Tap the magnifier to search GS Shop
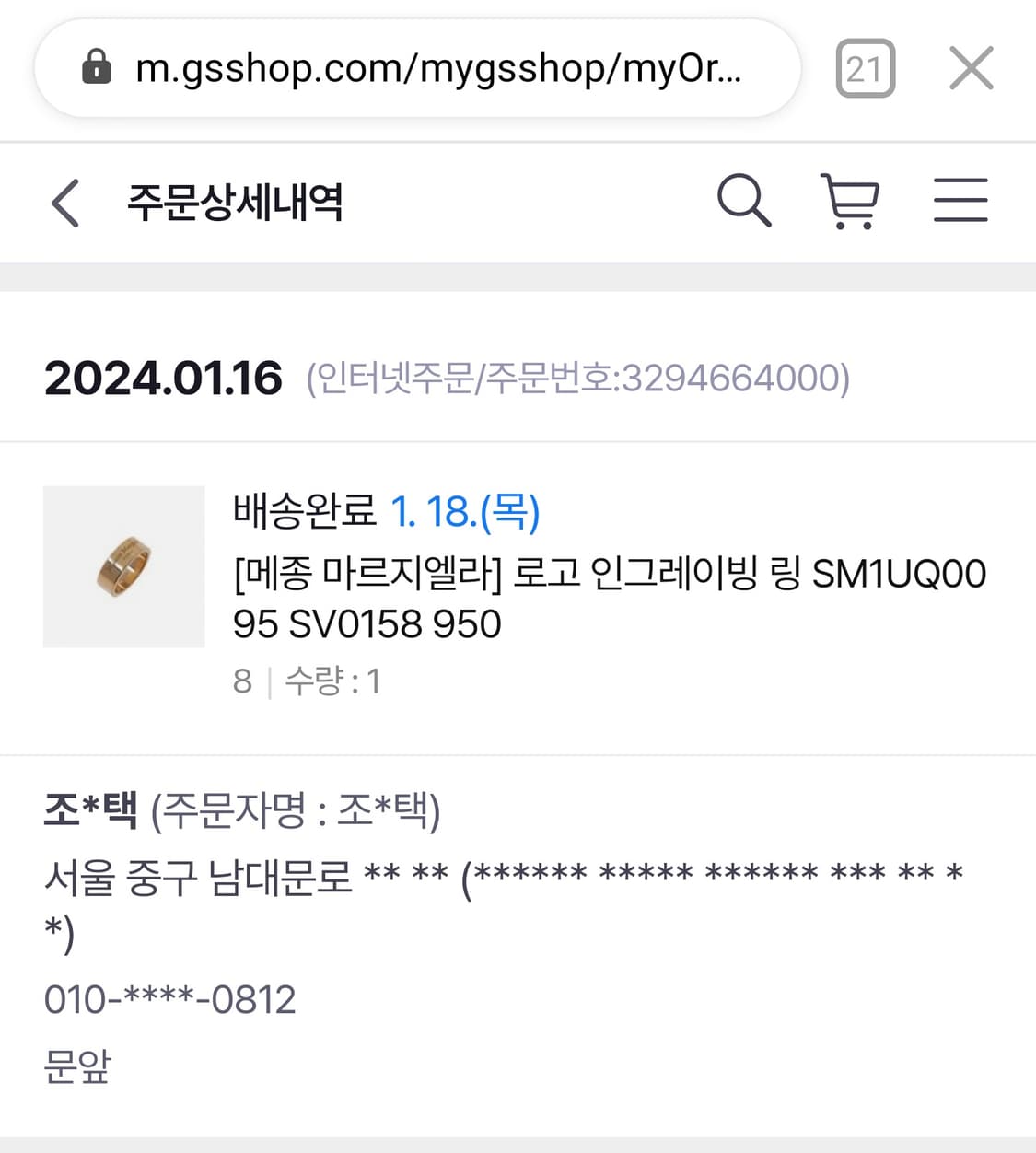1036x1153 pixels. [744, 201]
